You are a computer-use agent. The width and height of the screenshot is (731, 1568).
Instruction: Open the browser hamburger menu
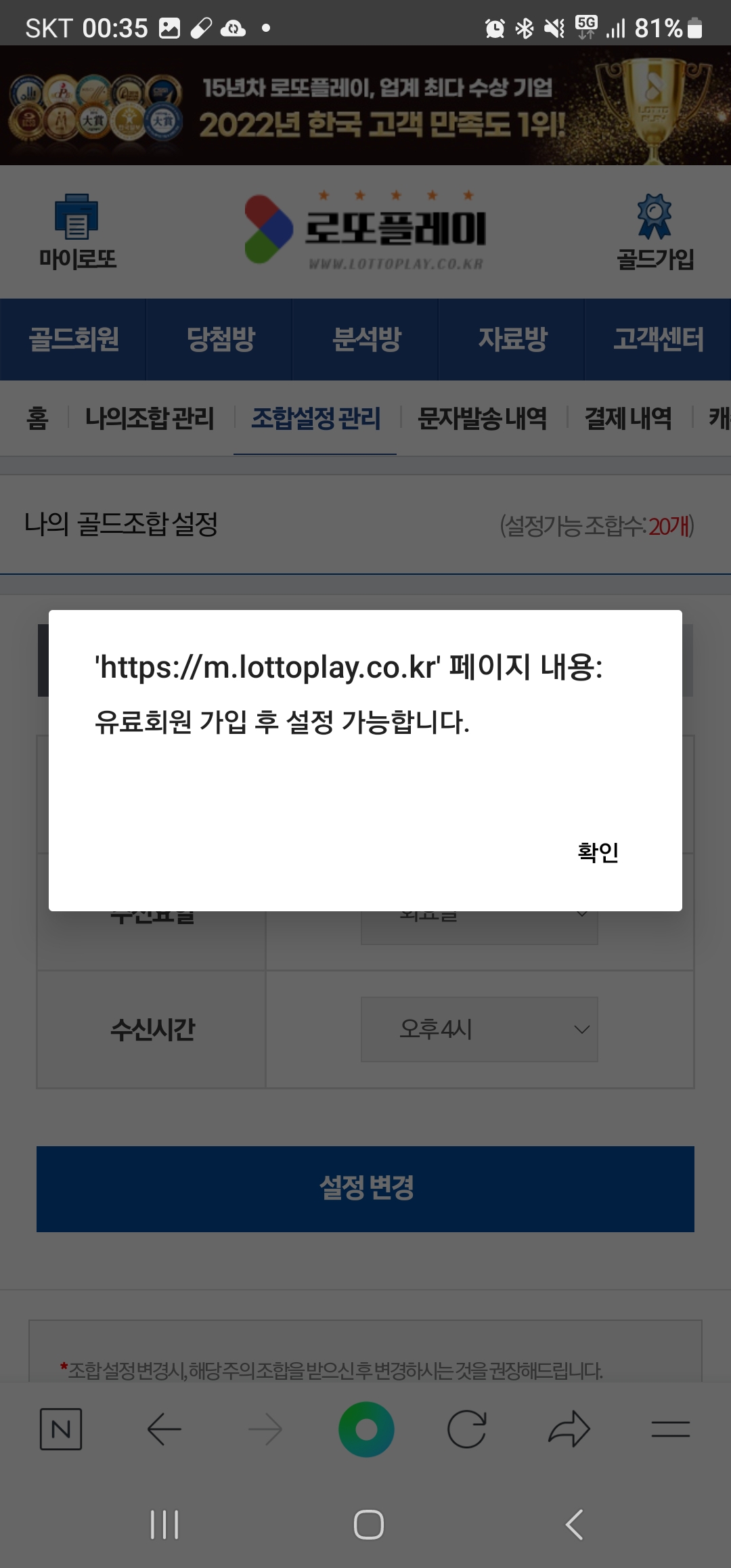pyautogui.click(x=670, y=1429)
